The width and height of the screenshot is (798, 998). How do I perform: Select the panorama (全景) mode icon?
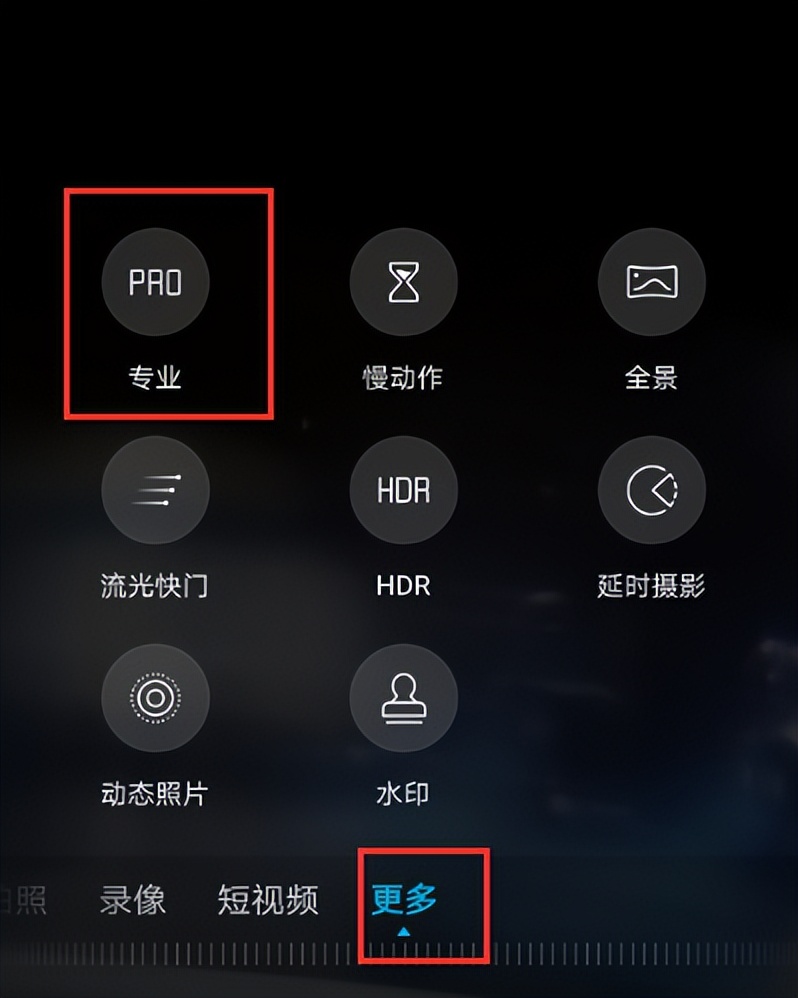point(651,282)
